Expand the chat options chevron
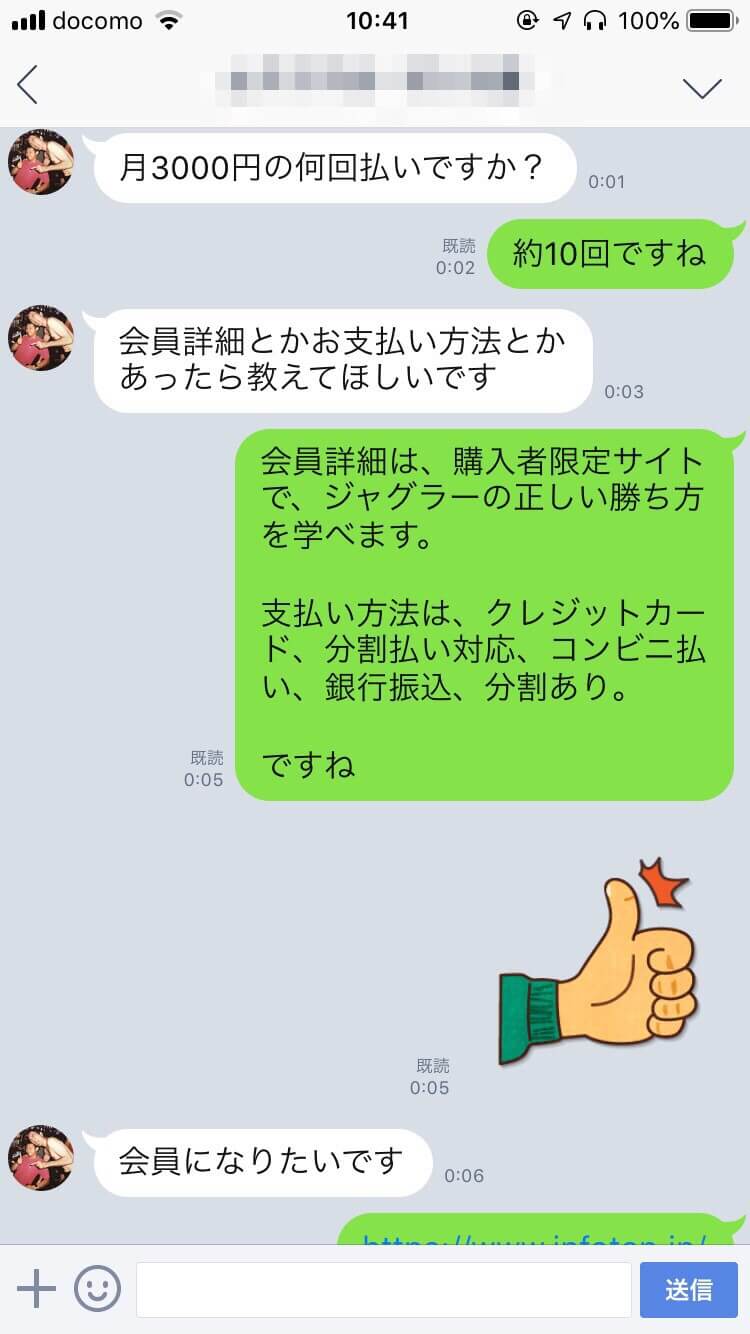This screenshot has height=1334, width=750. coord(702,88)
